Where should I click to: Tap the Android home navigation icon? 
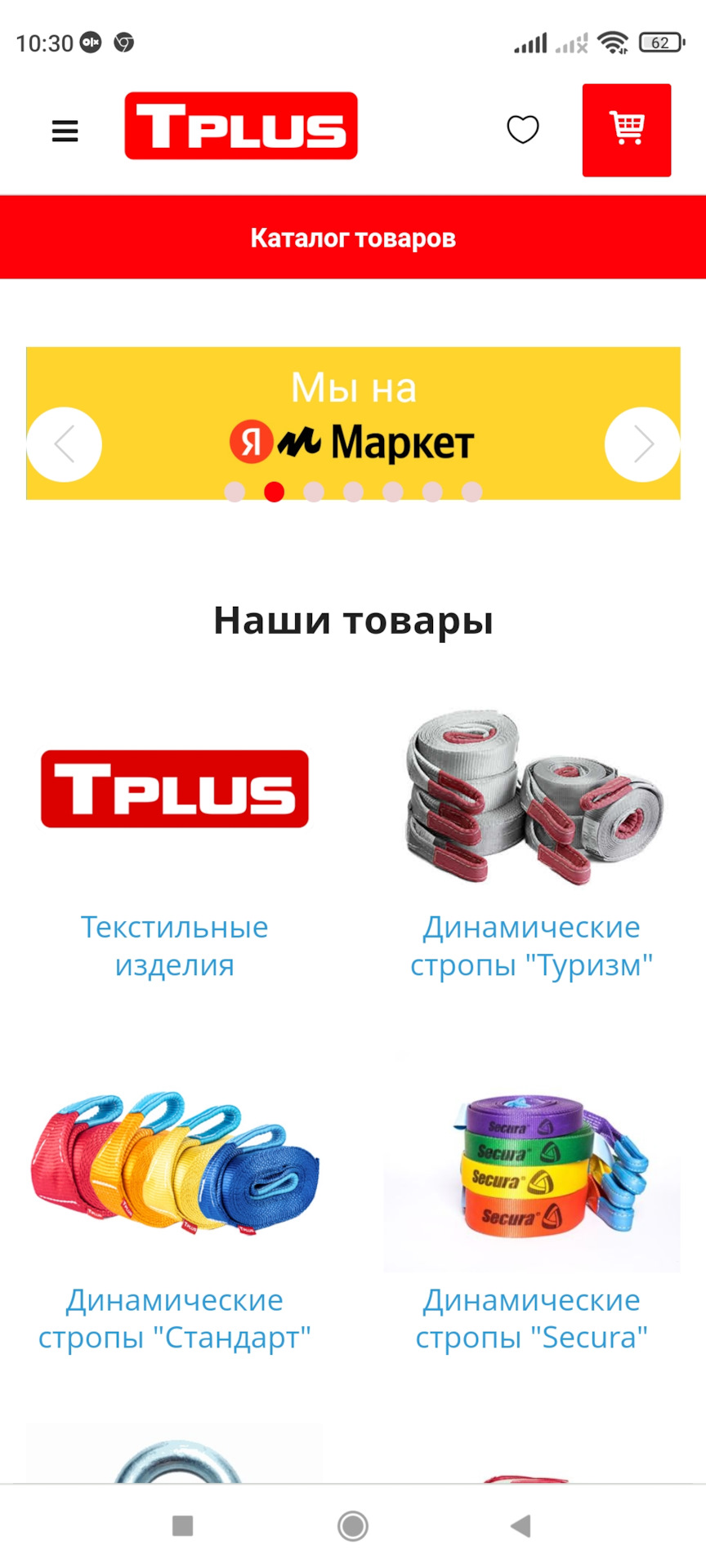coord(351,1526)
